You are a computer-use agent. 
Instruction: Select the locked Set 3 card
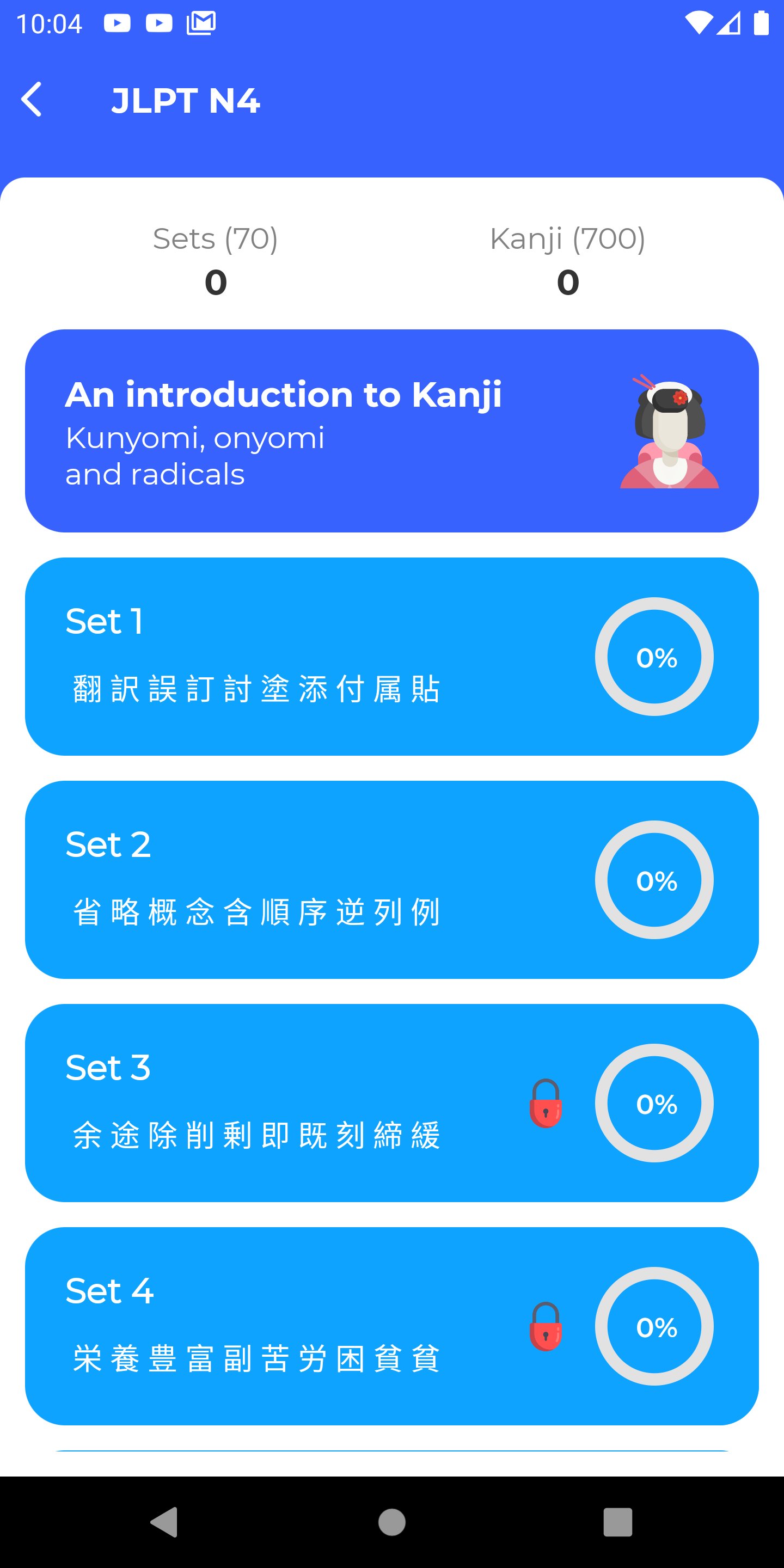pos(391,1103)
